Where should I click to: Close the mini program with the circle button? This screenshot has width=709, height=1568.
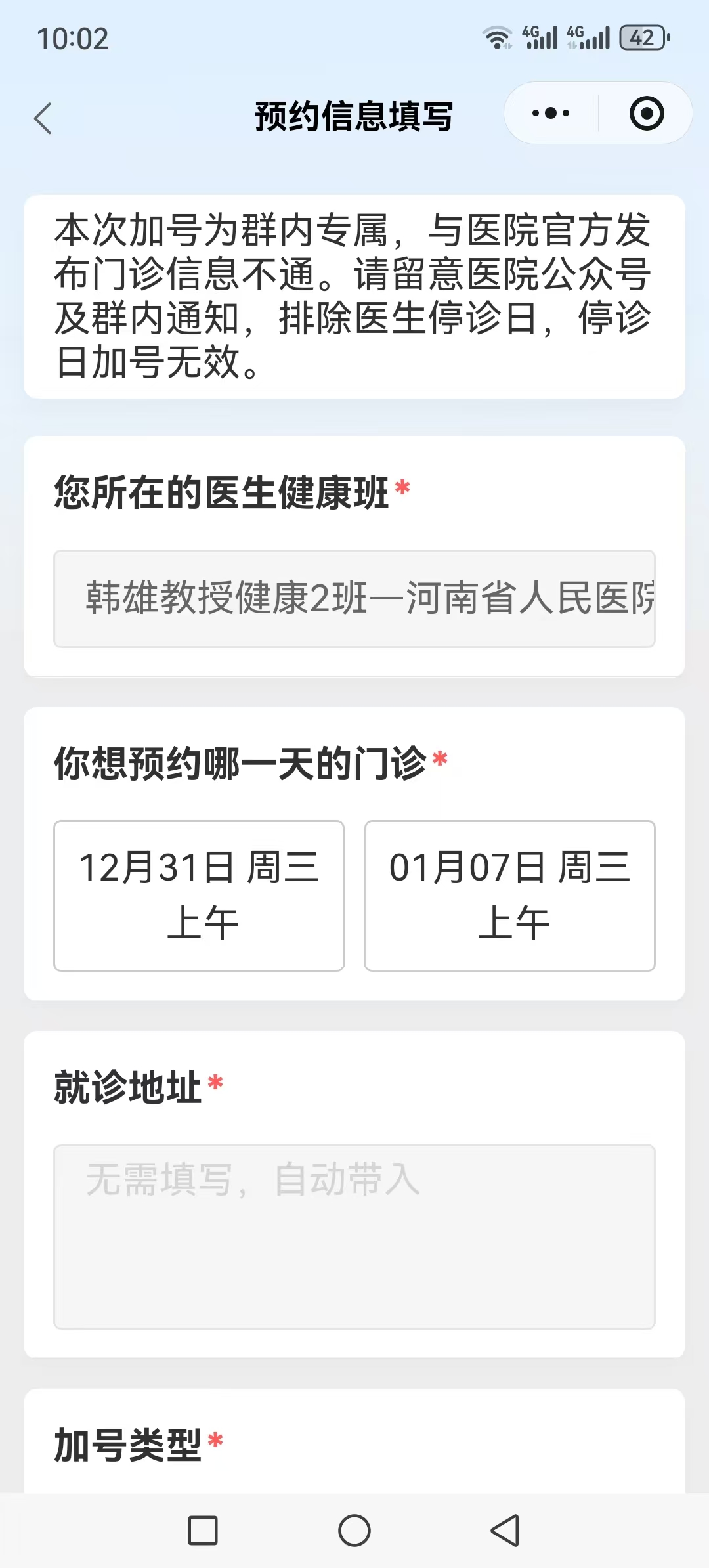point(646,114)
